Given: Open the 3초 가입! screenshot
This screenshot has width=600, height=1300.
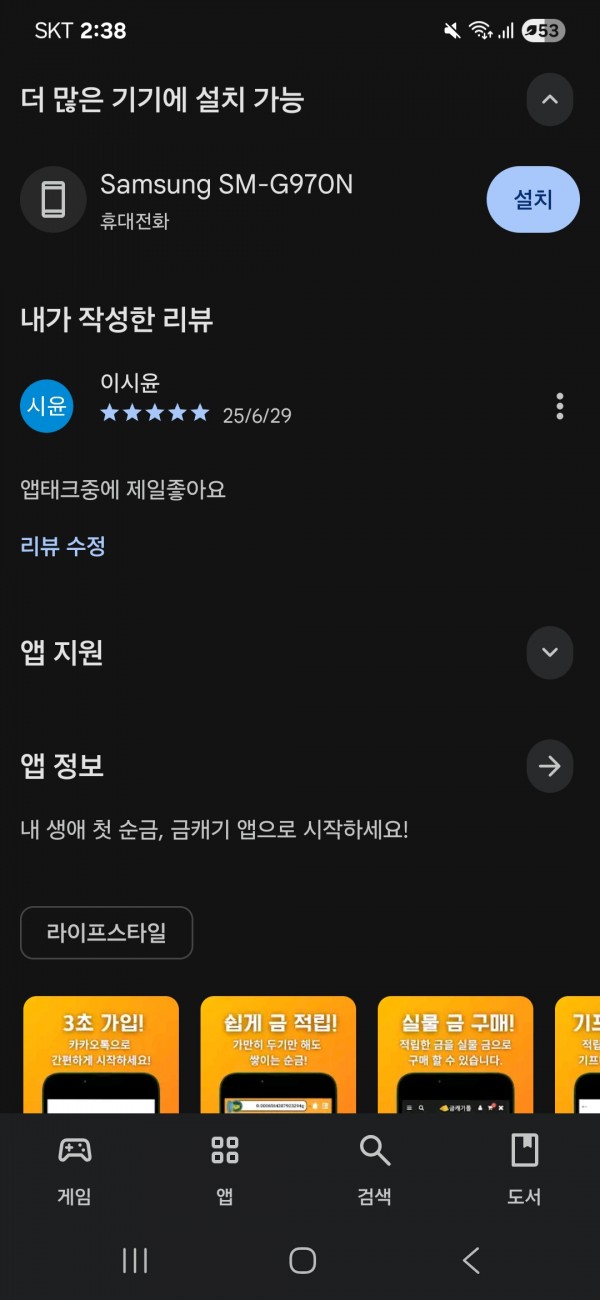Looking at the screenshot, I should [x=101, y=1054].
